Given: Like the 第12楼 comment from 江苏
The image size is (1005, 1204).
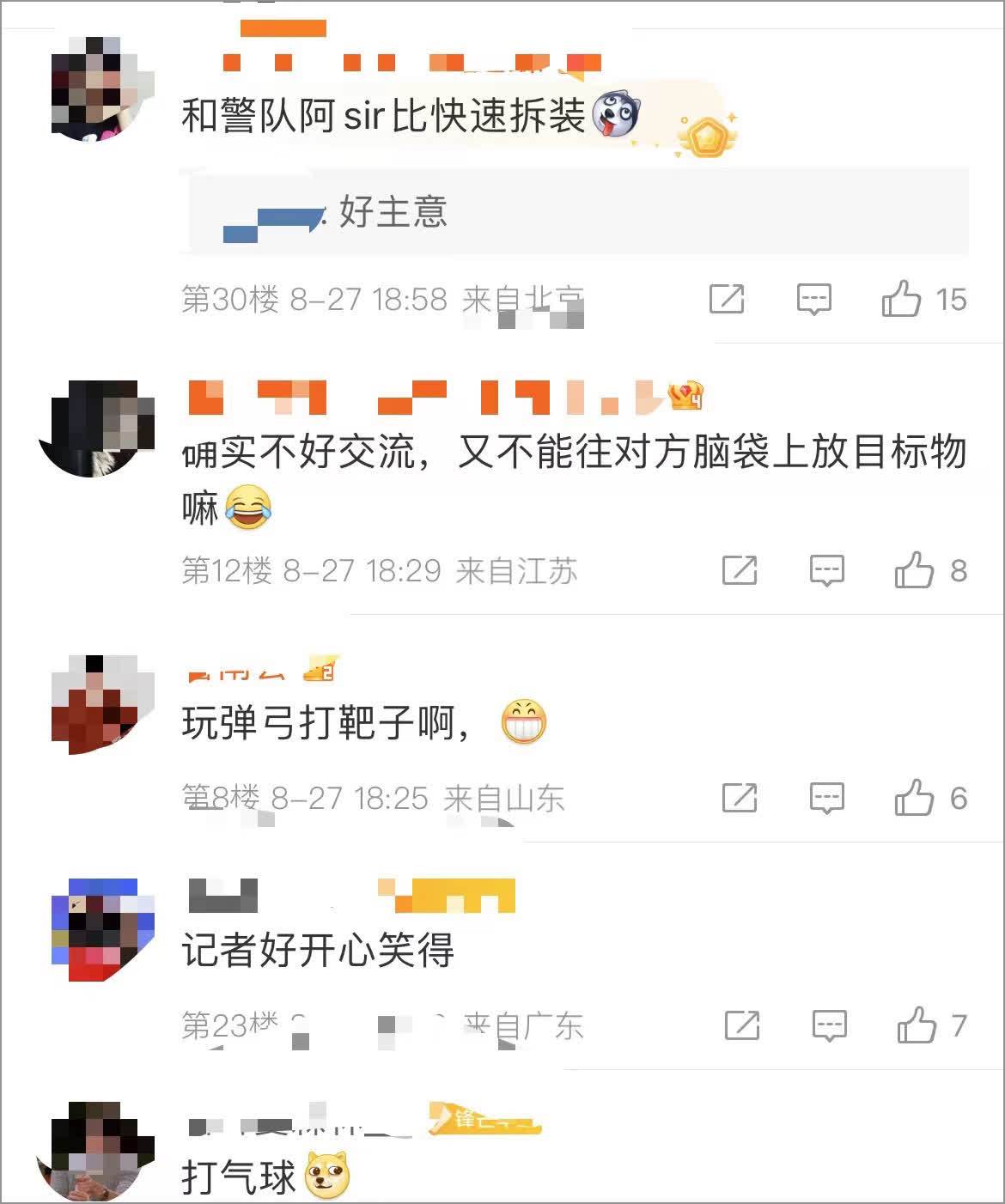Looking at the screenshot, I should click(x=914, y=570).
